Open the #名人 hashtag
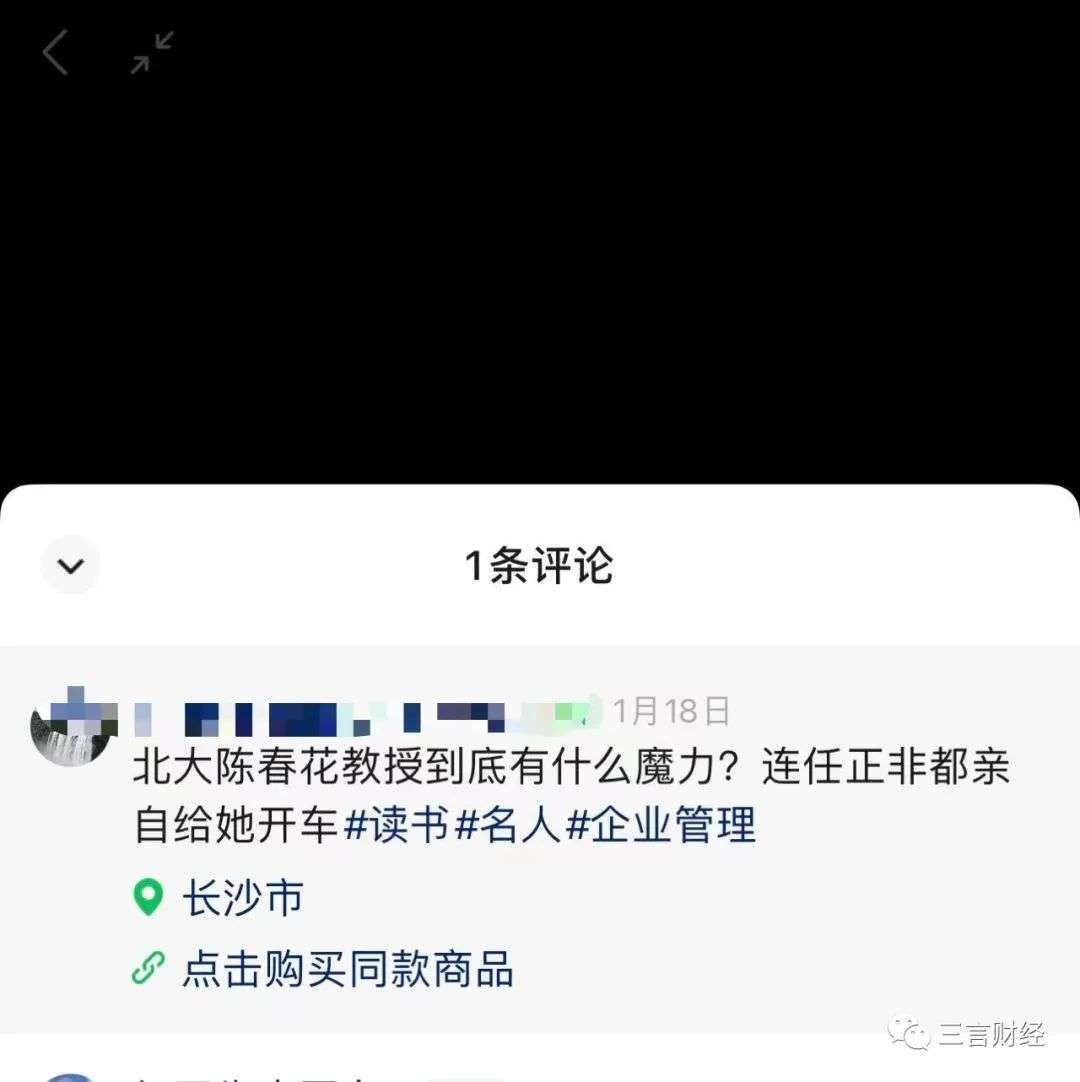Image resolution: width=1080 pixels, height=1082 pixels. pos(508,826)
